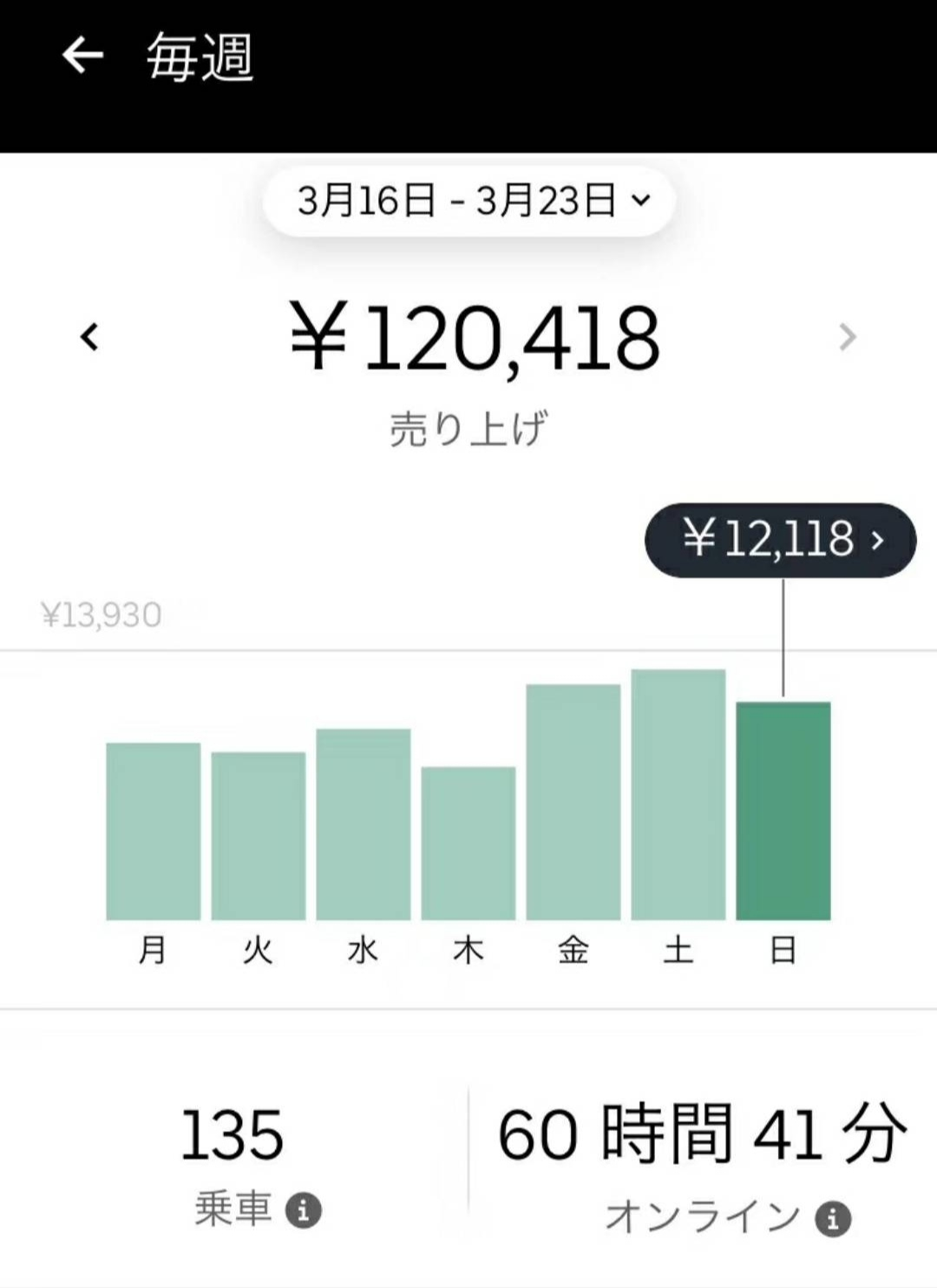Open the ¥12,118 daily earnings details
This screenshot has height=1288, width=937.
pos(780,540)
